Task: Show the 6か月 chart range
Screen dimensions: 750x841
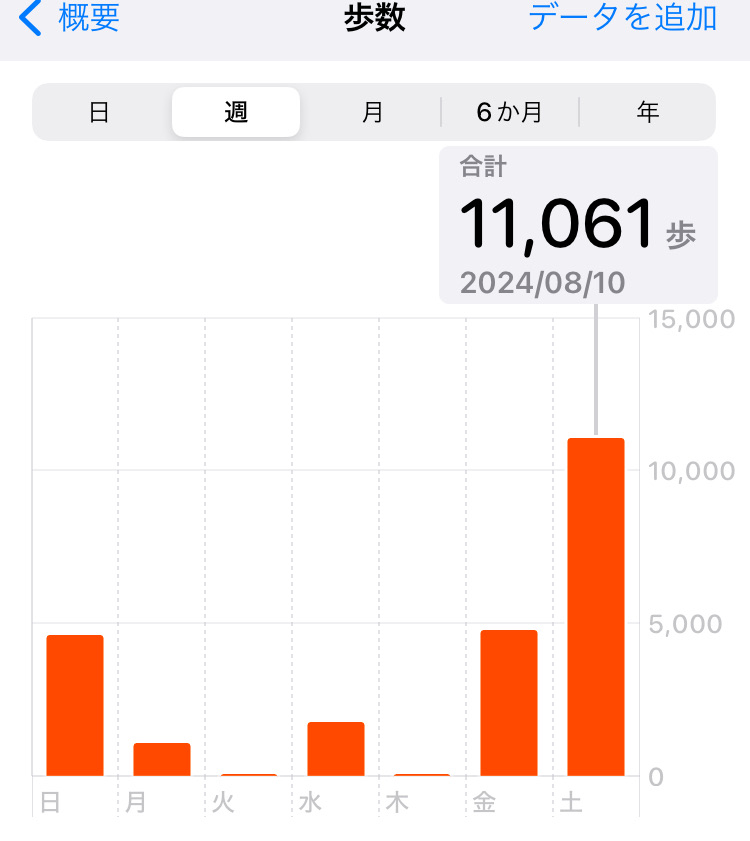Action: coord(509,112)
